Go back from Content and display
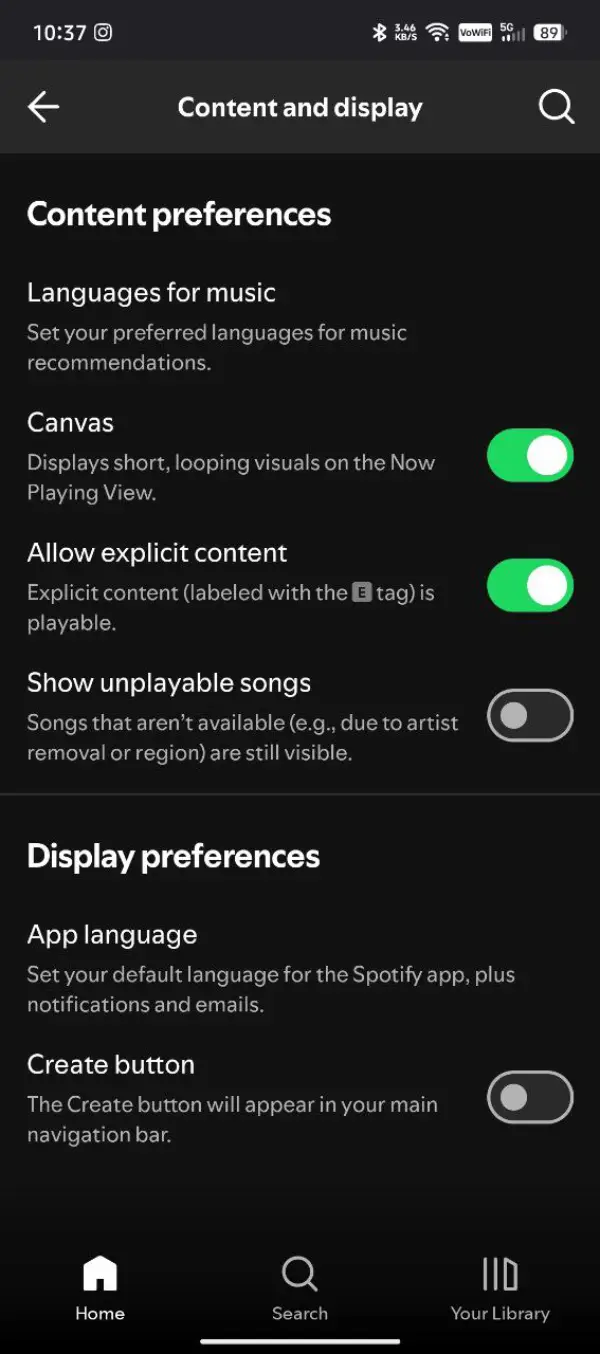This screenshot has height=1354, width=600. (43, 107)
